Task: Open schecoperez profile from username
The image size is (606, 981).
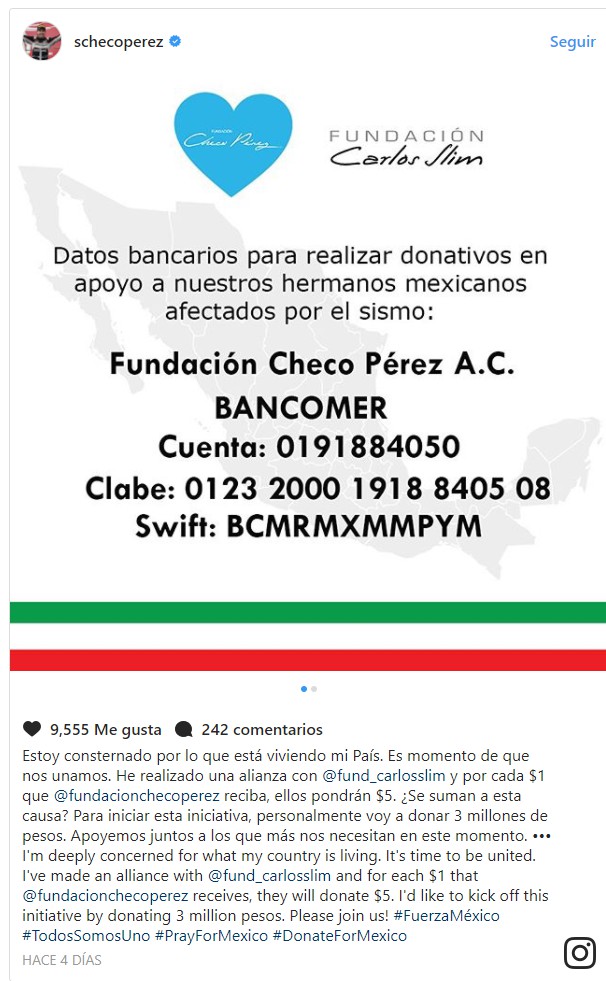Action: click(x=118, y=42)
